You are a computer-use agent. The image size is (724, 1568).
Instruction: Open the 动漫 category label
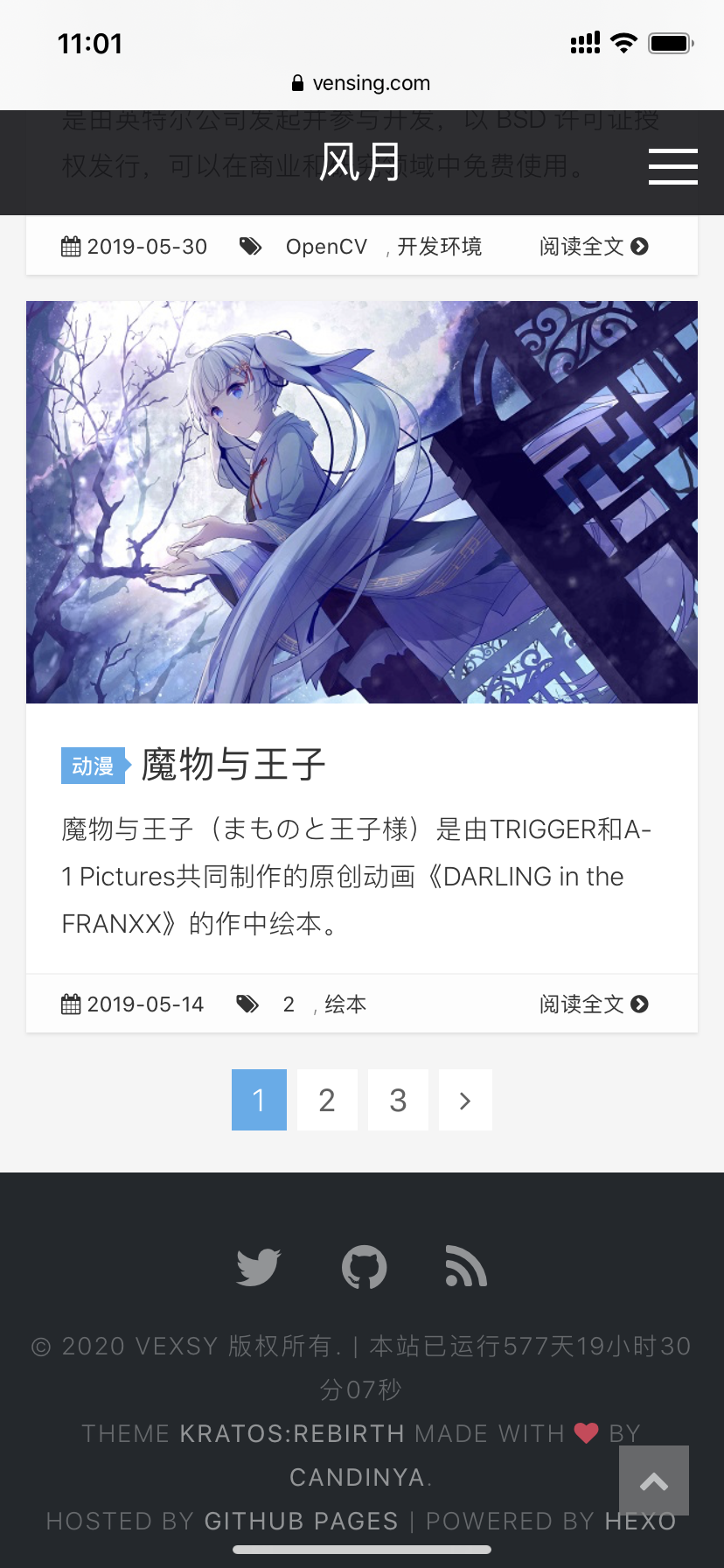pos(93,766)
